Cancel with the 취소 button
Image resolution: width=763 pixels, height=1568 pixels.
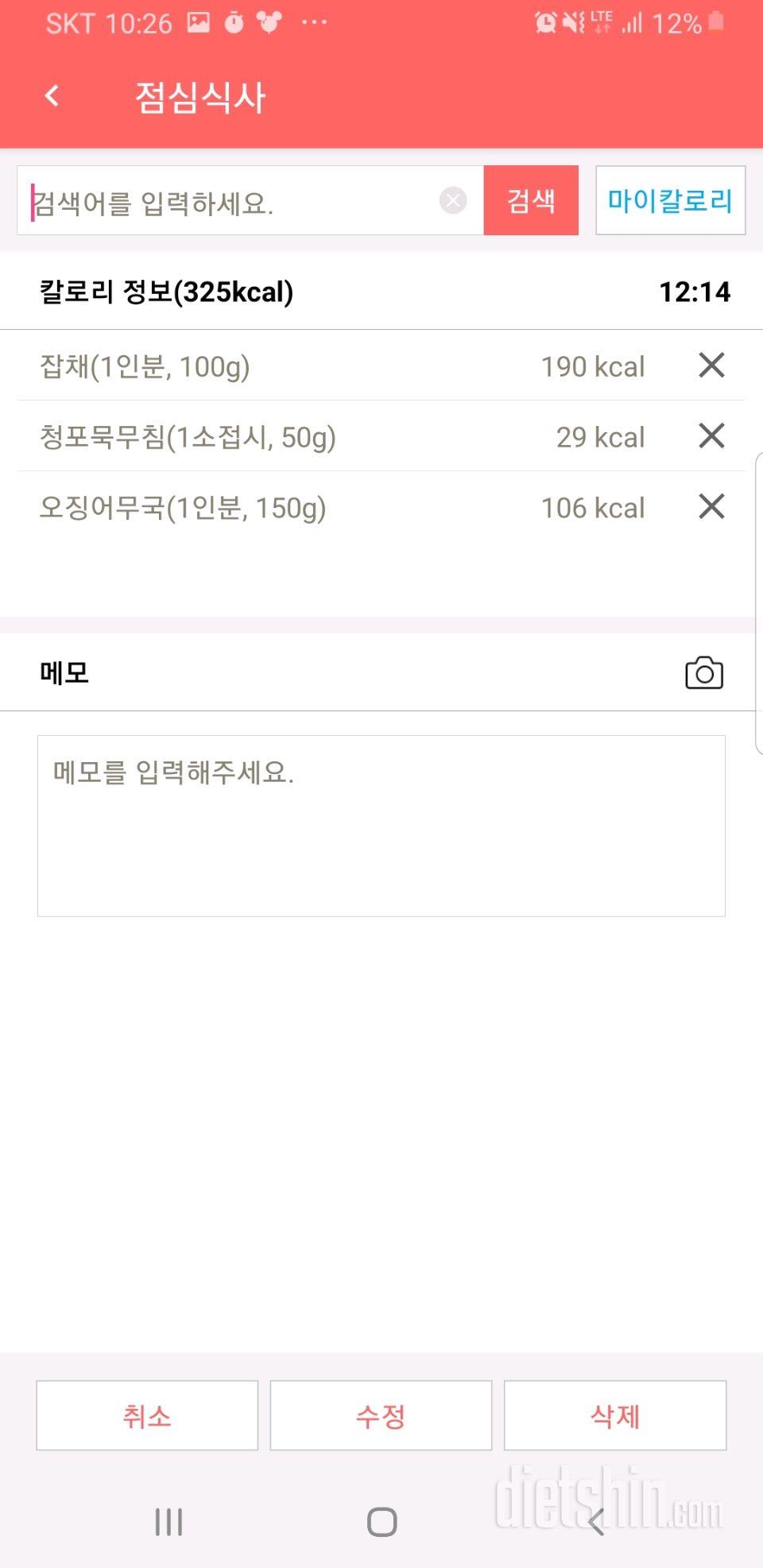(147, 1415)
